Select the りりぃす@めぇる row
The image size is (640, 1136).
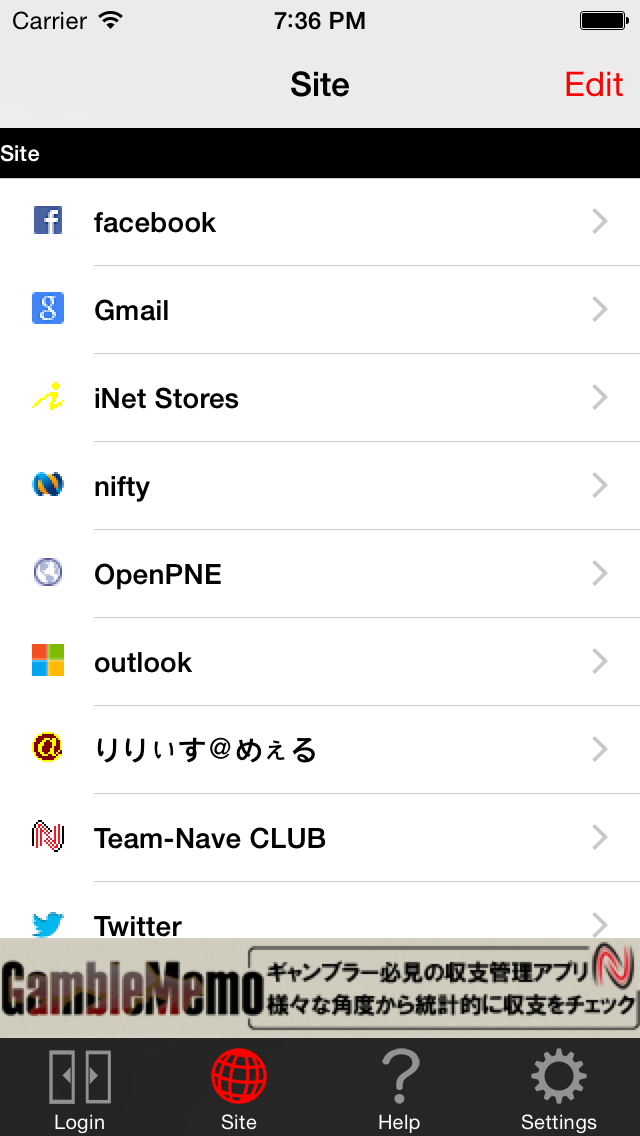(320, 750)
